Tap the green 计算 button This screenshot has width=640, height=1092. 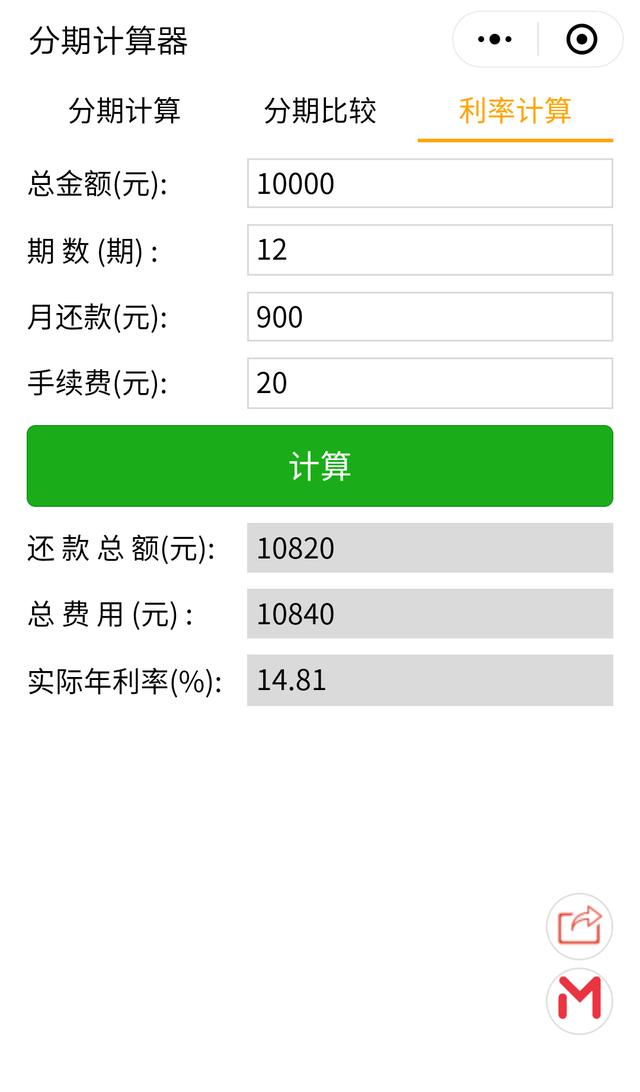[320, 466]
